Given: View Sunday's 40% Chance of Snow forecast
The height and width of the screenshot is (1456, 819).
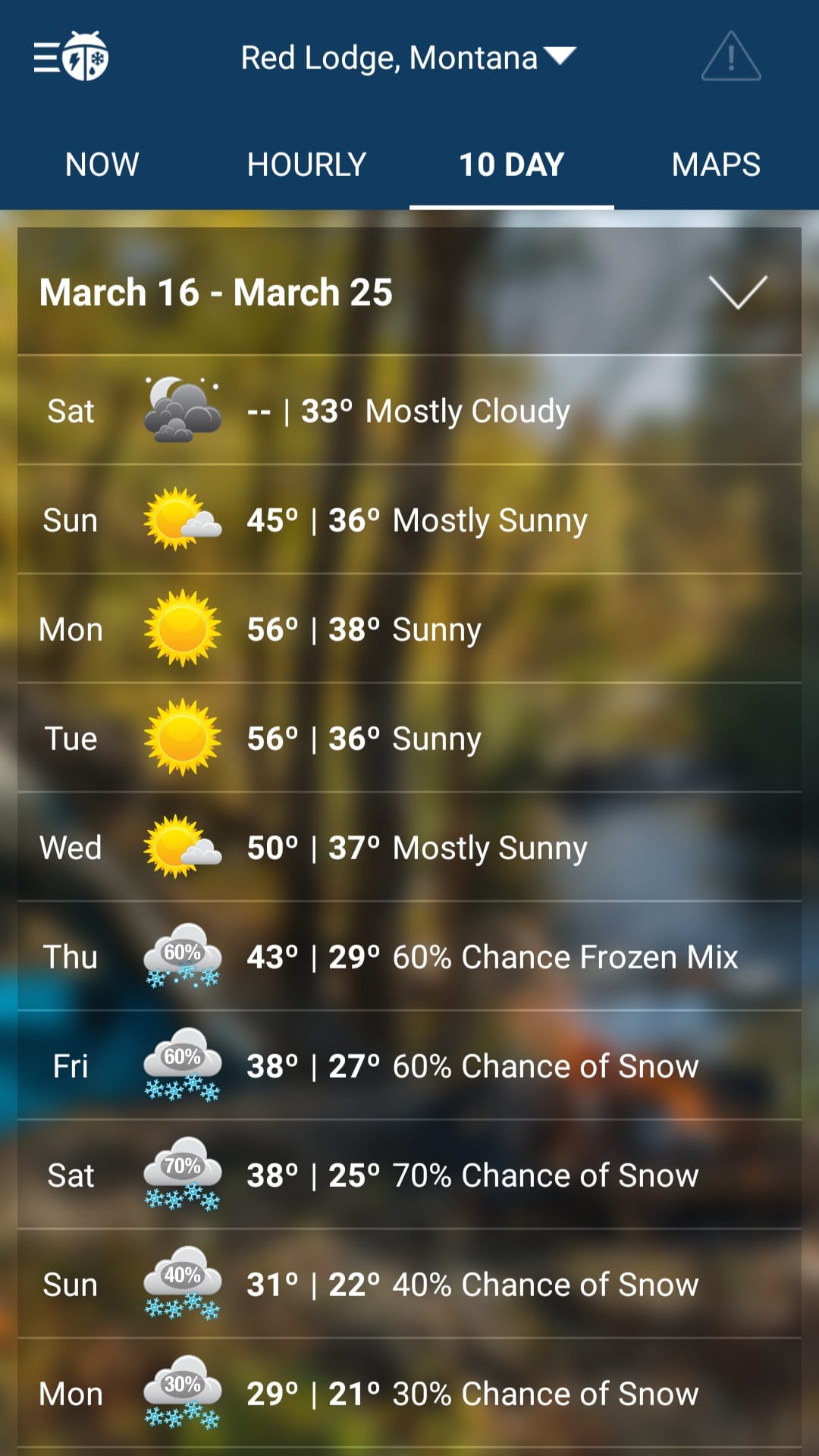Looking at the screenshot, I should pyautogui.click(x=409, y=1285).
